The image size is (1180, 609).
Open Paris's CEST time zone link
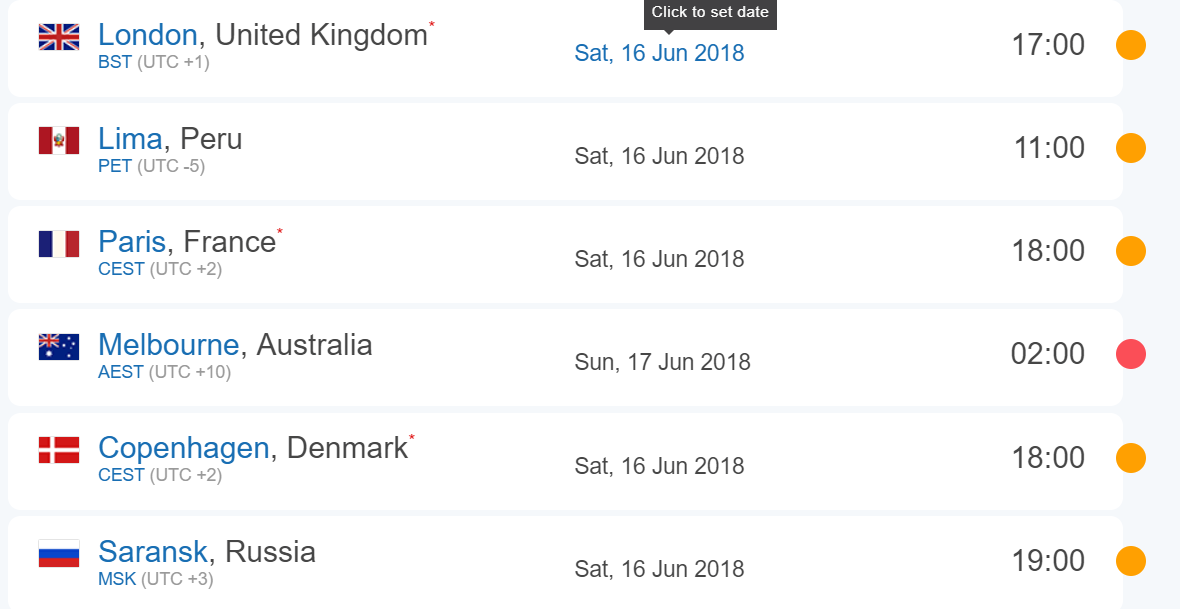(x=121, y=269)
